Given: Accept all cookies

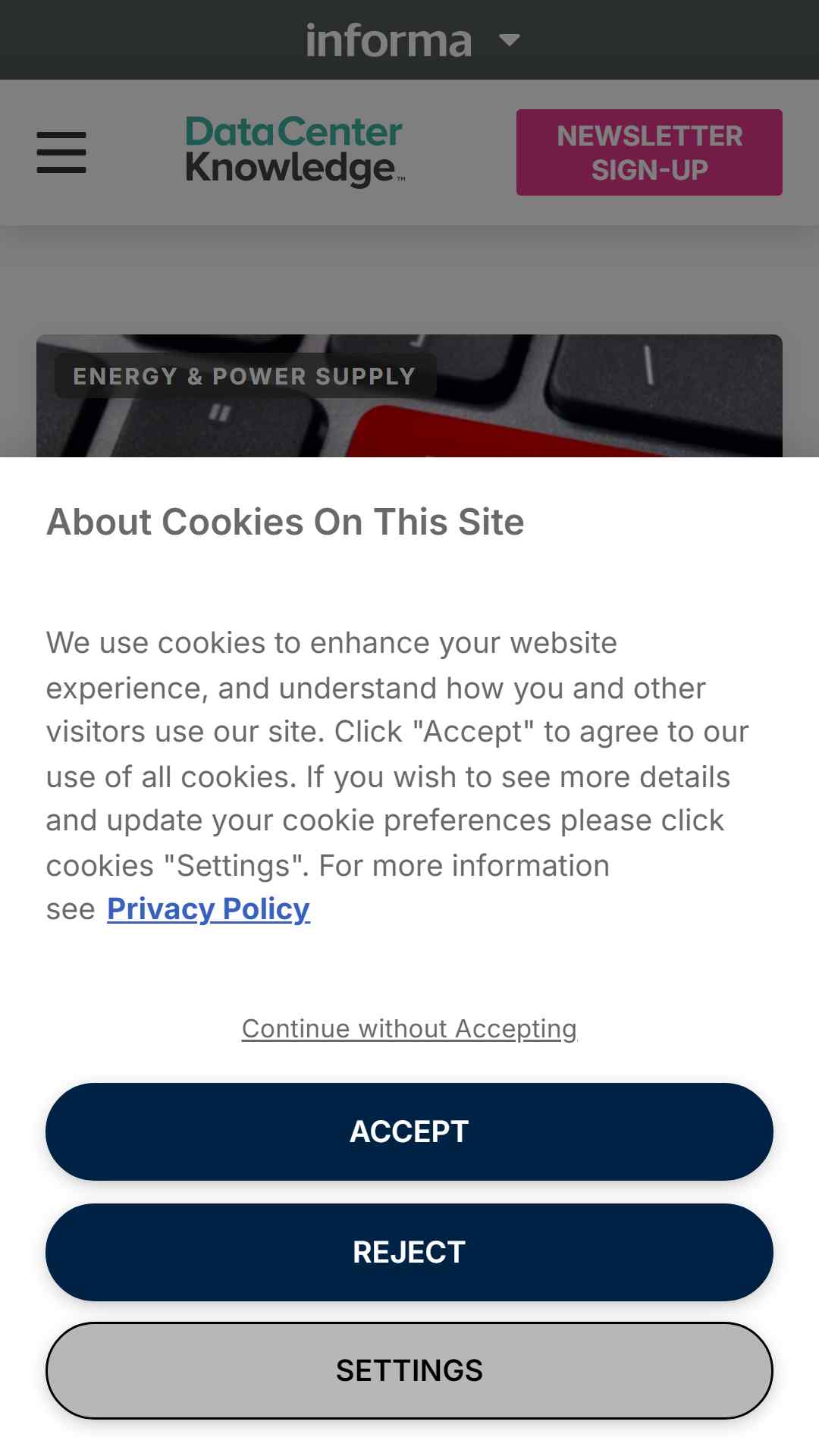Looking at the screenshot, I should tap(409, 1131).
